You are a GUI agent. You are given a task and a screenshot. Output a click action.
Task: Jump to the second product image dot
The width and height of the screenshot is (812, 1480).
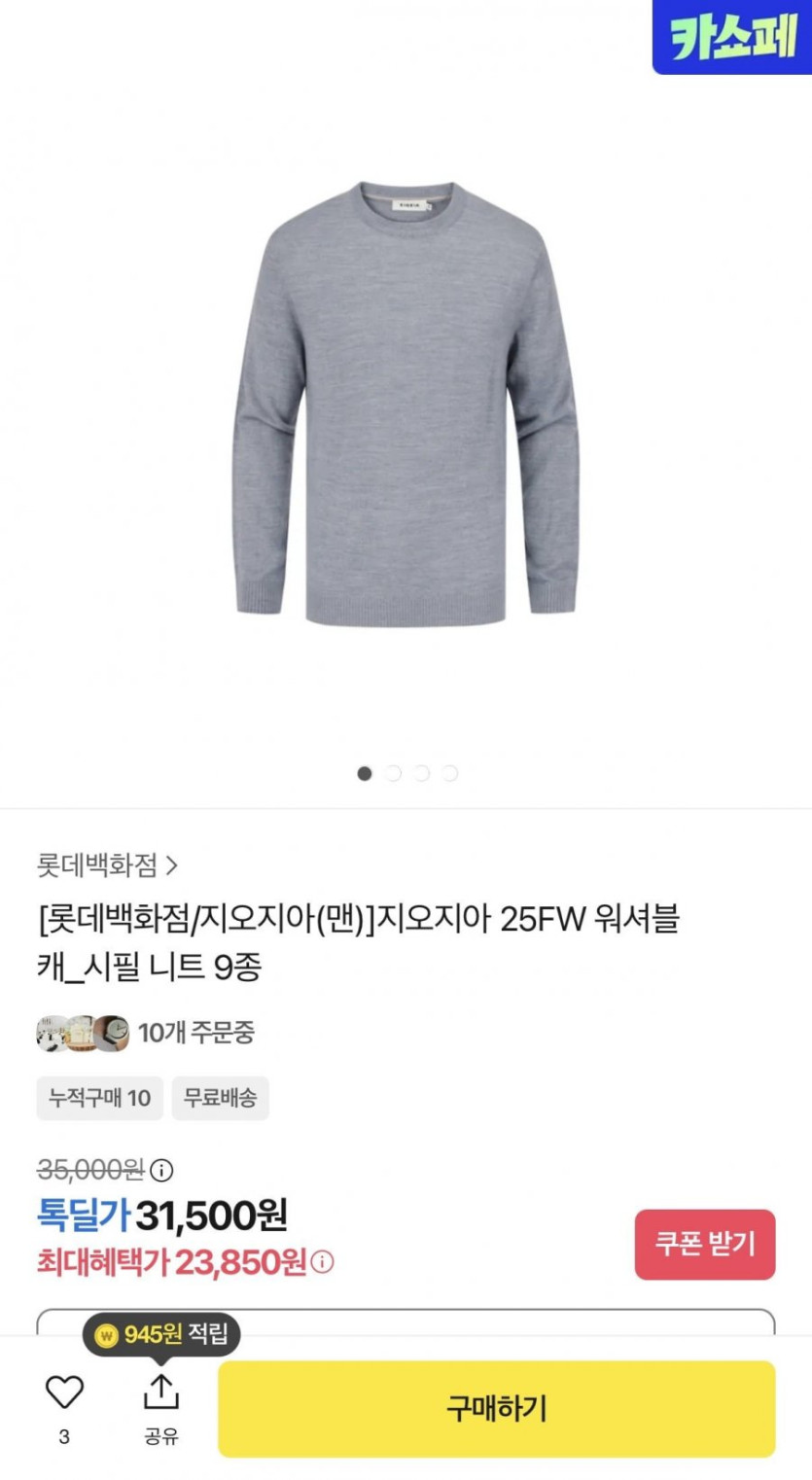(x=393, y=773)
